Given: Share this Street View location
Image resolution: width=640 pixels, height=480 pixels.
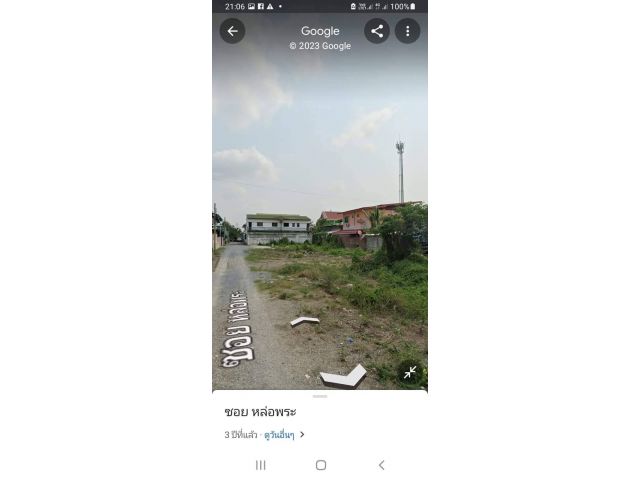Looking at the screenshot, I should coord(377,31).
